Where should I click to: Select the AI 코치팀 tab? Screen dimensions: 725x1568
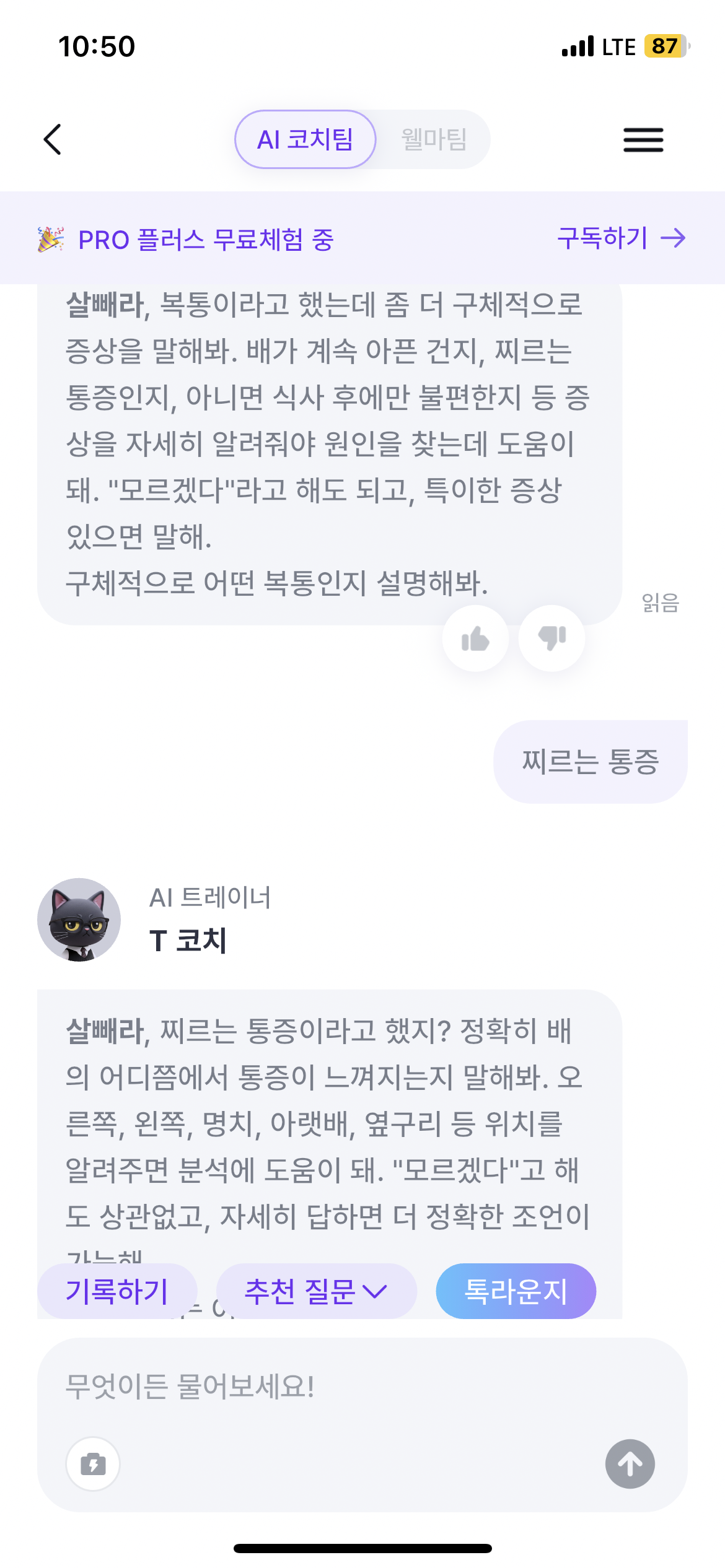coord(306,139)
